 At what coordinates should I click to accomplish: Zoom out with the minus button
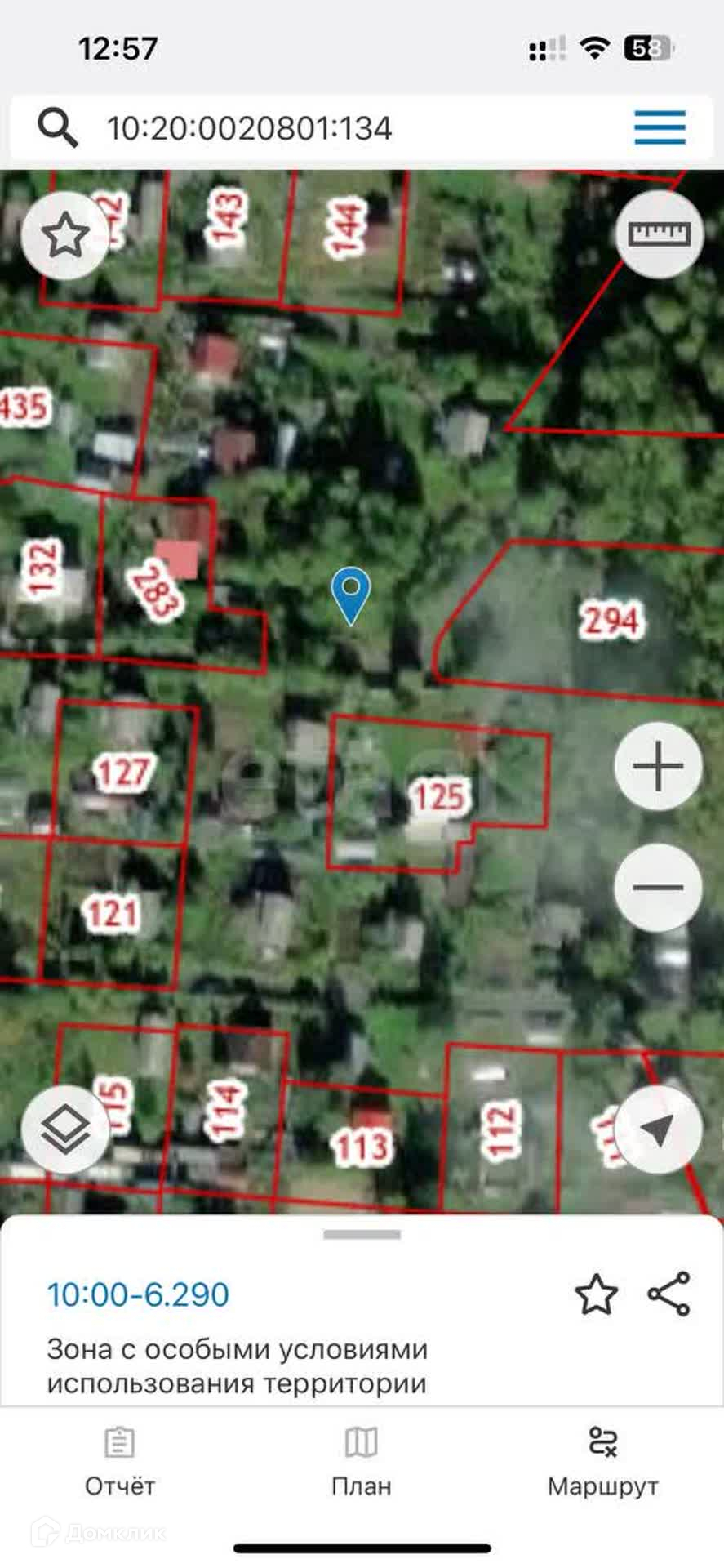click(x=658, y=888)
